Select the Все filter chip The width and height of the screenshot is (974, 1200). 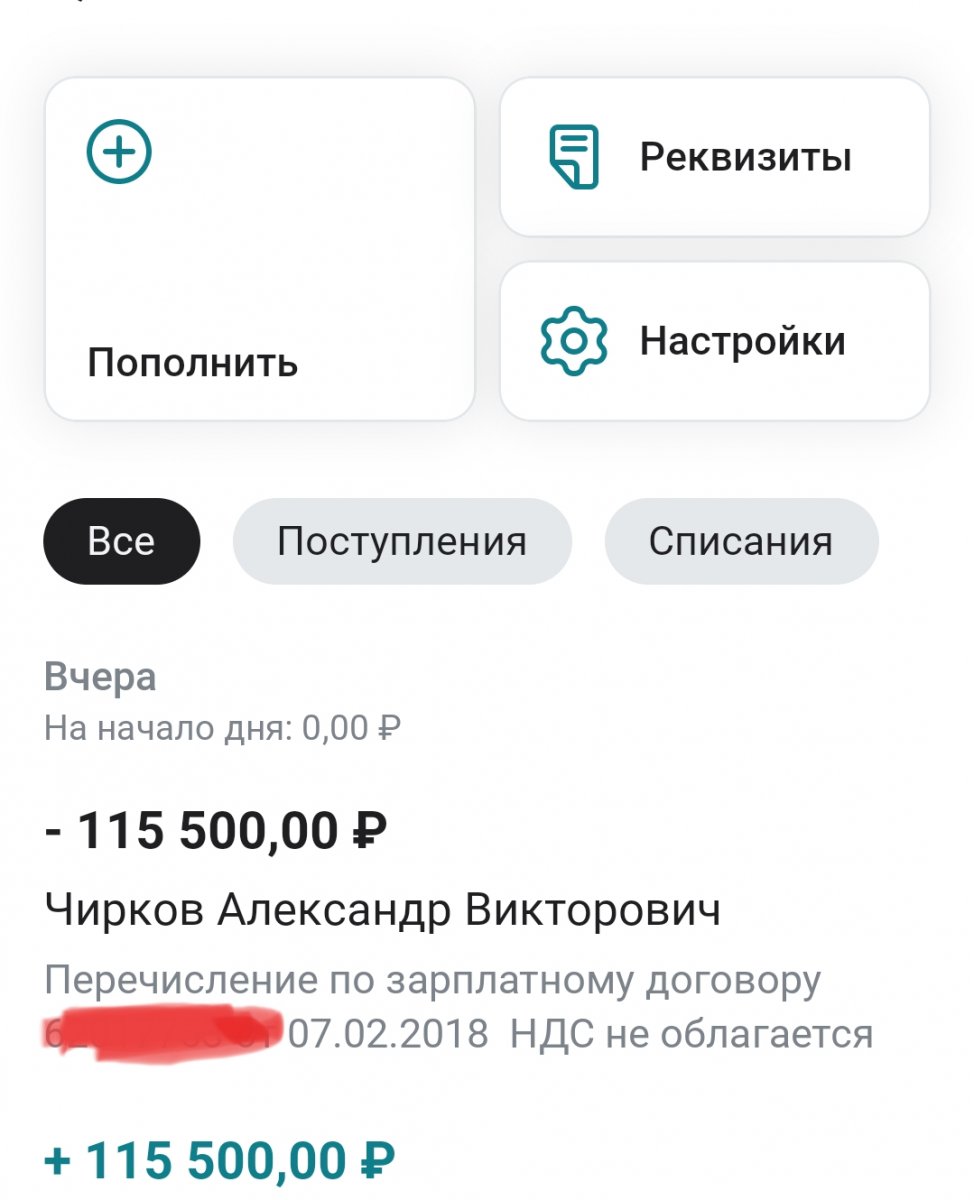121,541
